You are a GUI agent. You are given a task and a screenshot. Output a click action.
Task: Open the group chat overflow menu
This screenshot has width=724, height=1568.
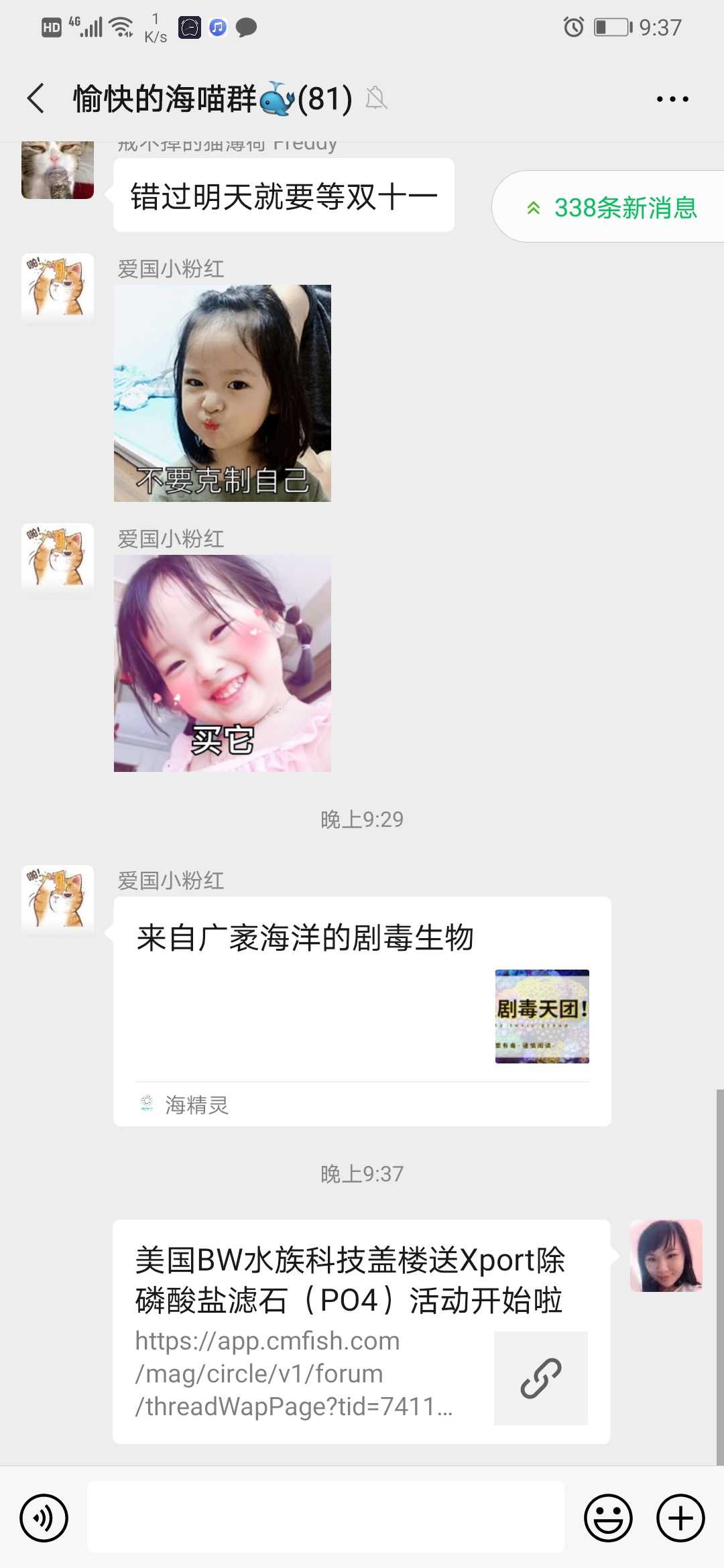coord(672,99)
